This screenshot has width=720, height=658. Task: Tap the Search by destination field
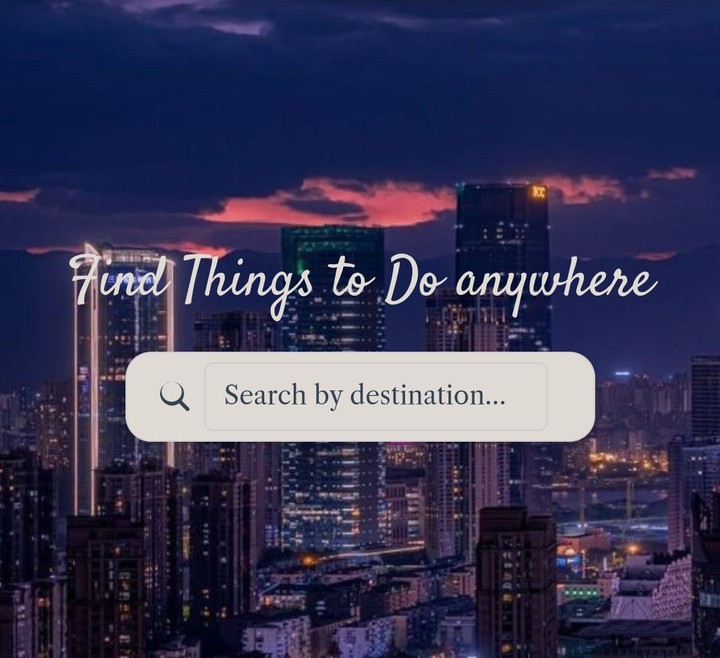(376, 396)
